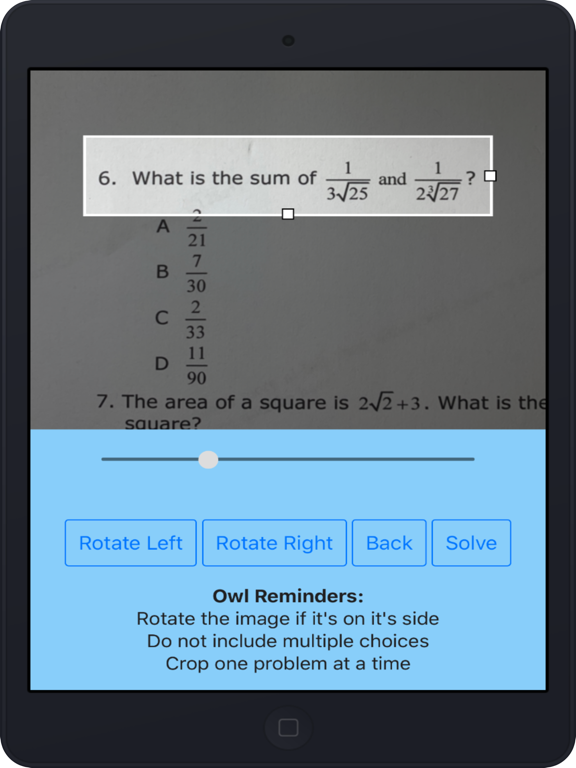The image size is (576, 768).
Task: Rotate the image to the right
Action: 274,543
